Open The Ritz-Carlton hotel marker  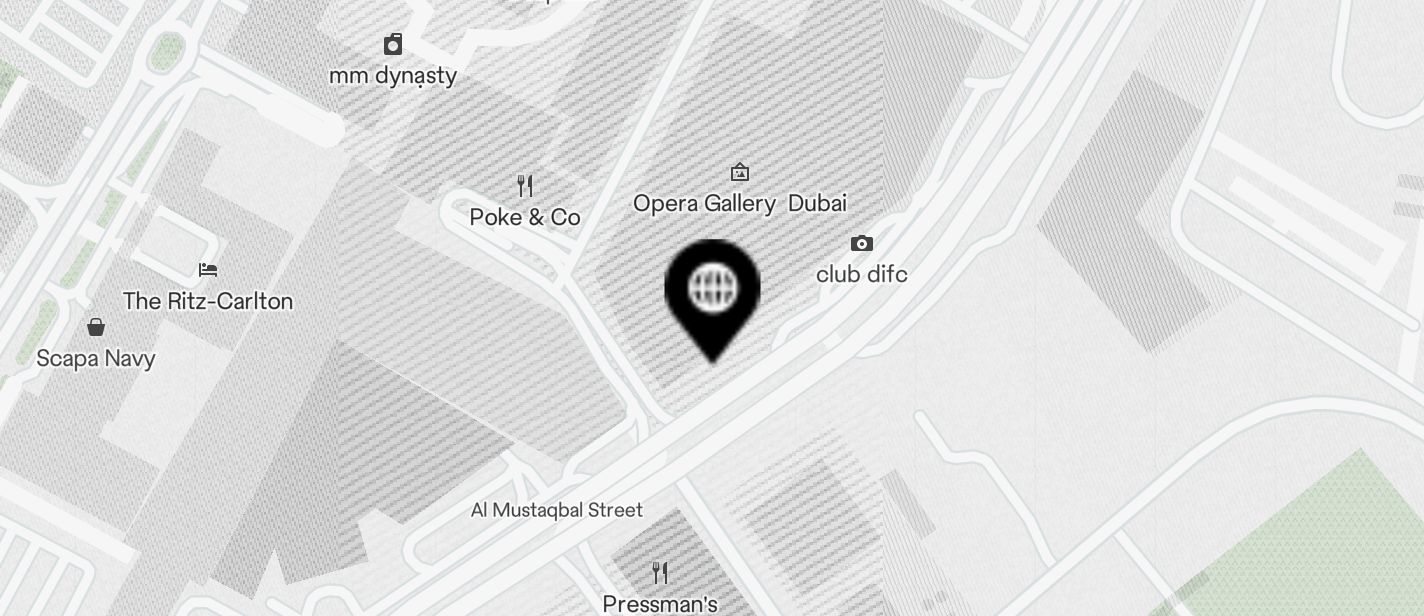pos(208,270)
